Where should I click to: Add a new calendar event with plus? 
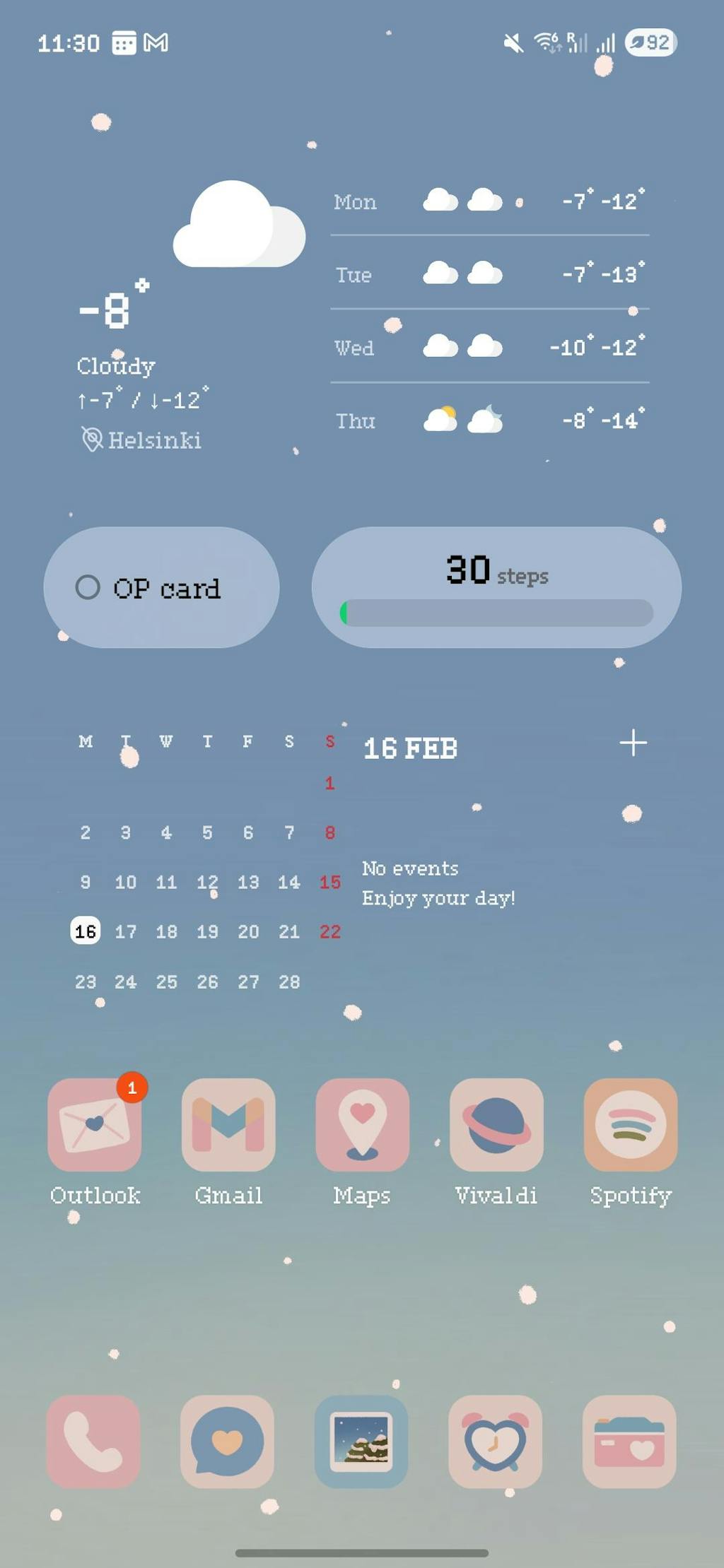633,743
